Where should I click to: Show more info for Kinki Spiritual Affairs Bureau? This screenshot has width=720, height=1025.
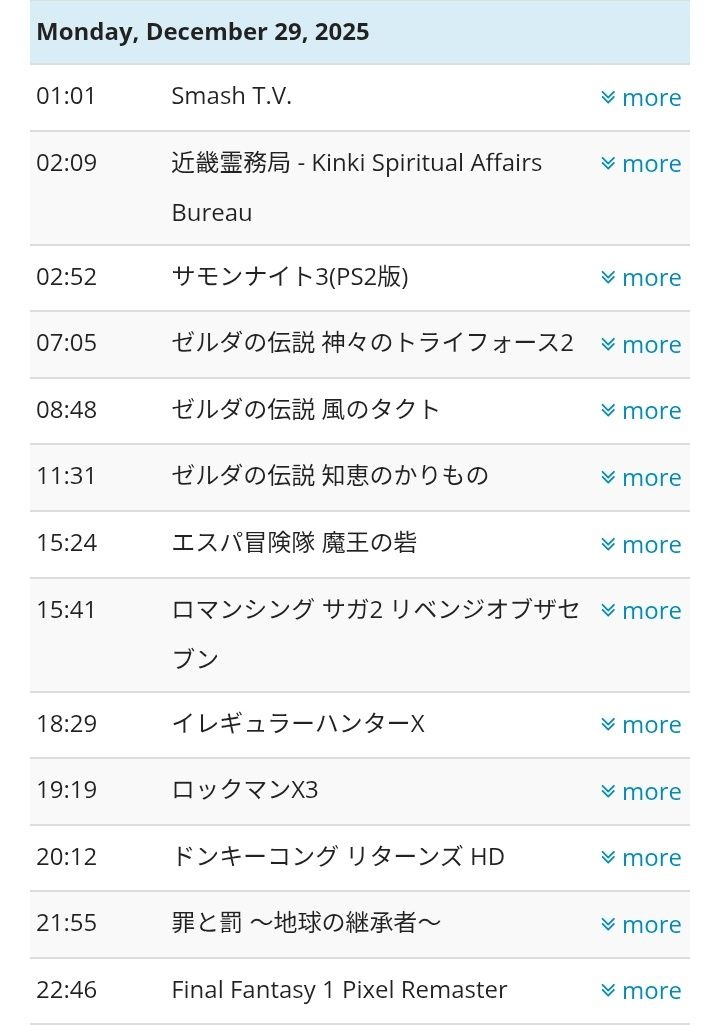(641, 163)
